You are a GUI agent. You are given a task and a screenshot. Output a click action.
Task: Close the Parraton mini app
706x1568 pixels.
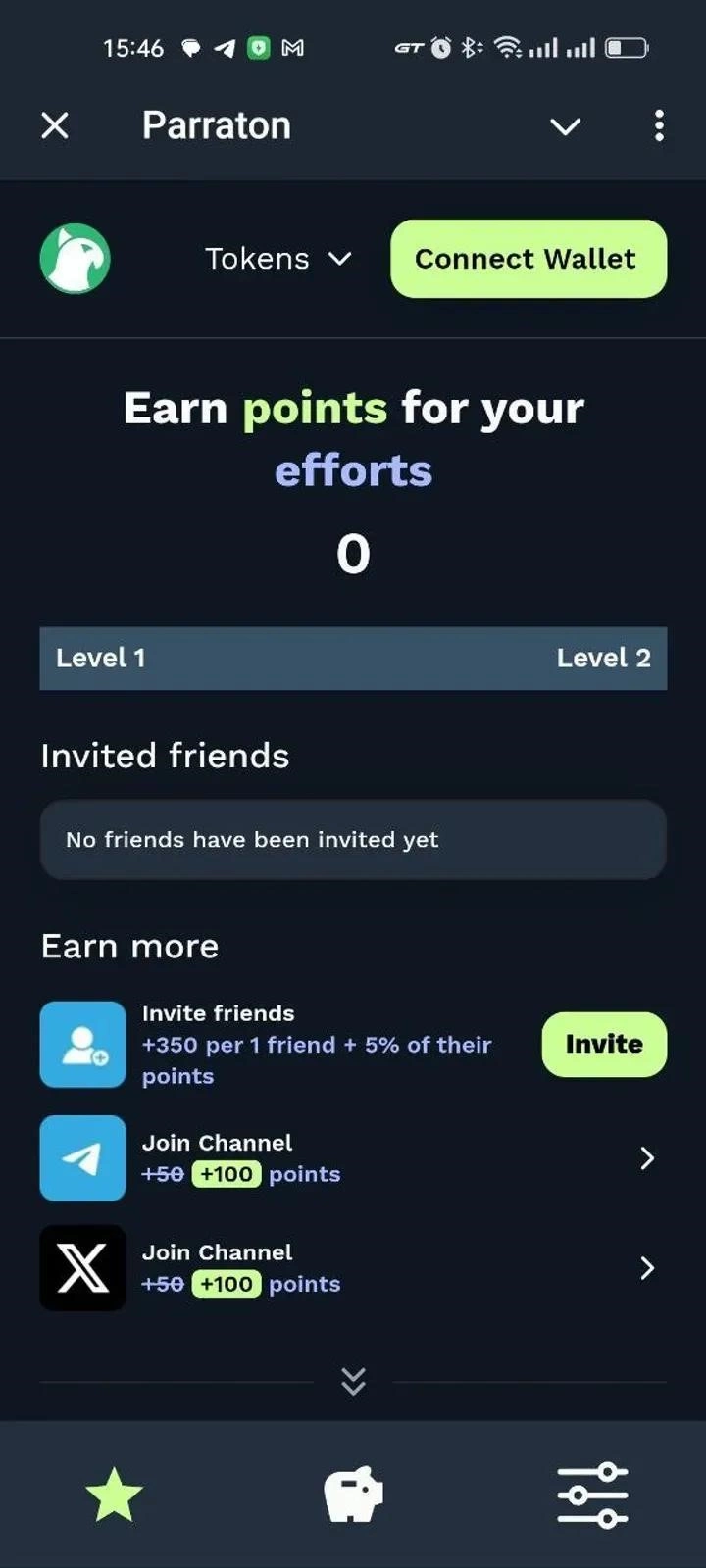tap(55, 125)
